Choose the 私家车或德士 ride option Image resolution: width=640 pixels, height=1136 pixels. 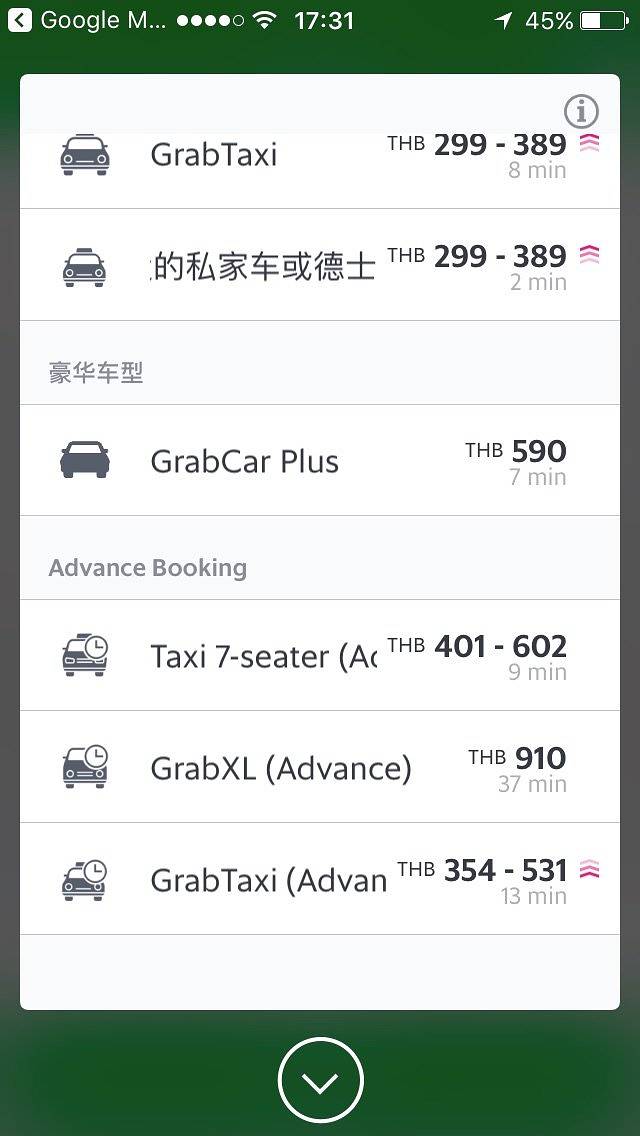point(320,266)
